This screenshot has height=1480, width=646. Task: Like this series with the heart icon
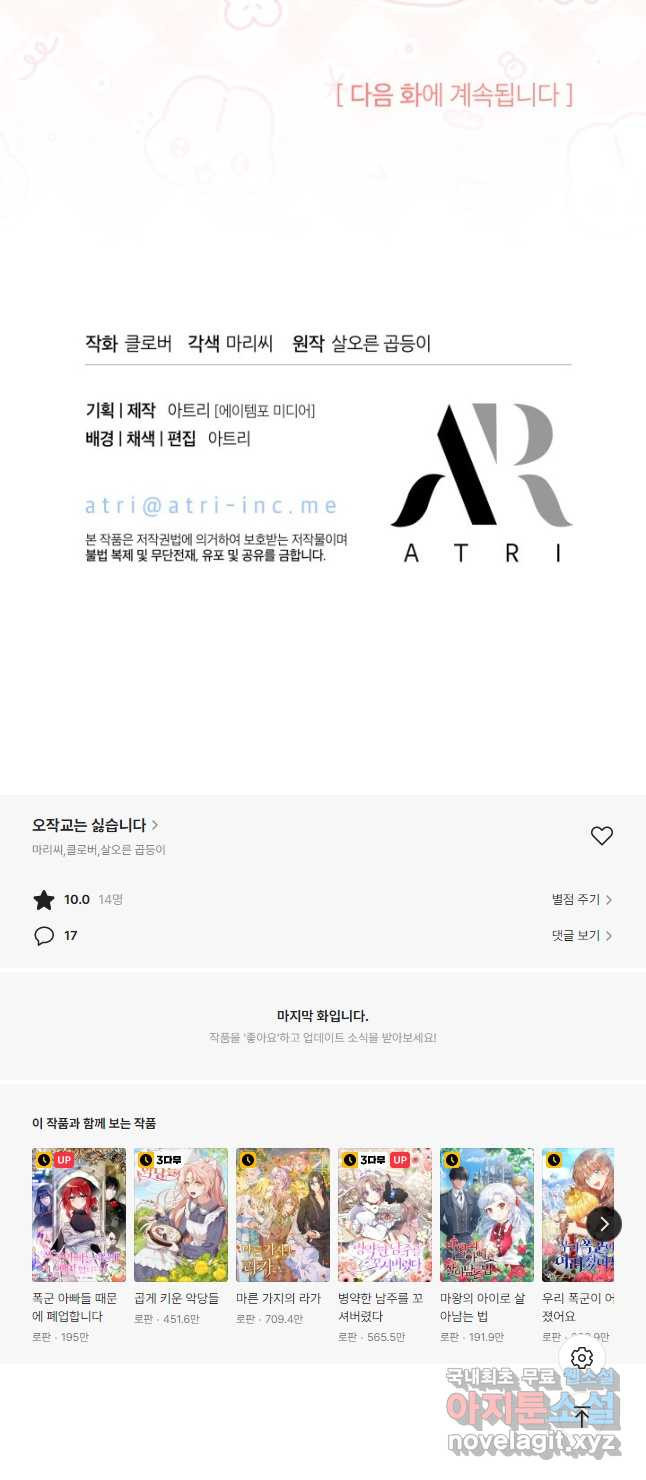point(601,836)
